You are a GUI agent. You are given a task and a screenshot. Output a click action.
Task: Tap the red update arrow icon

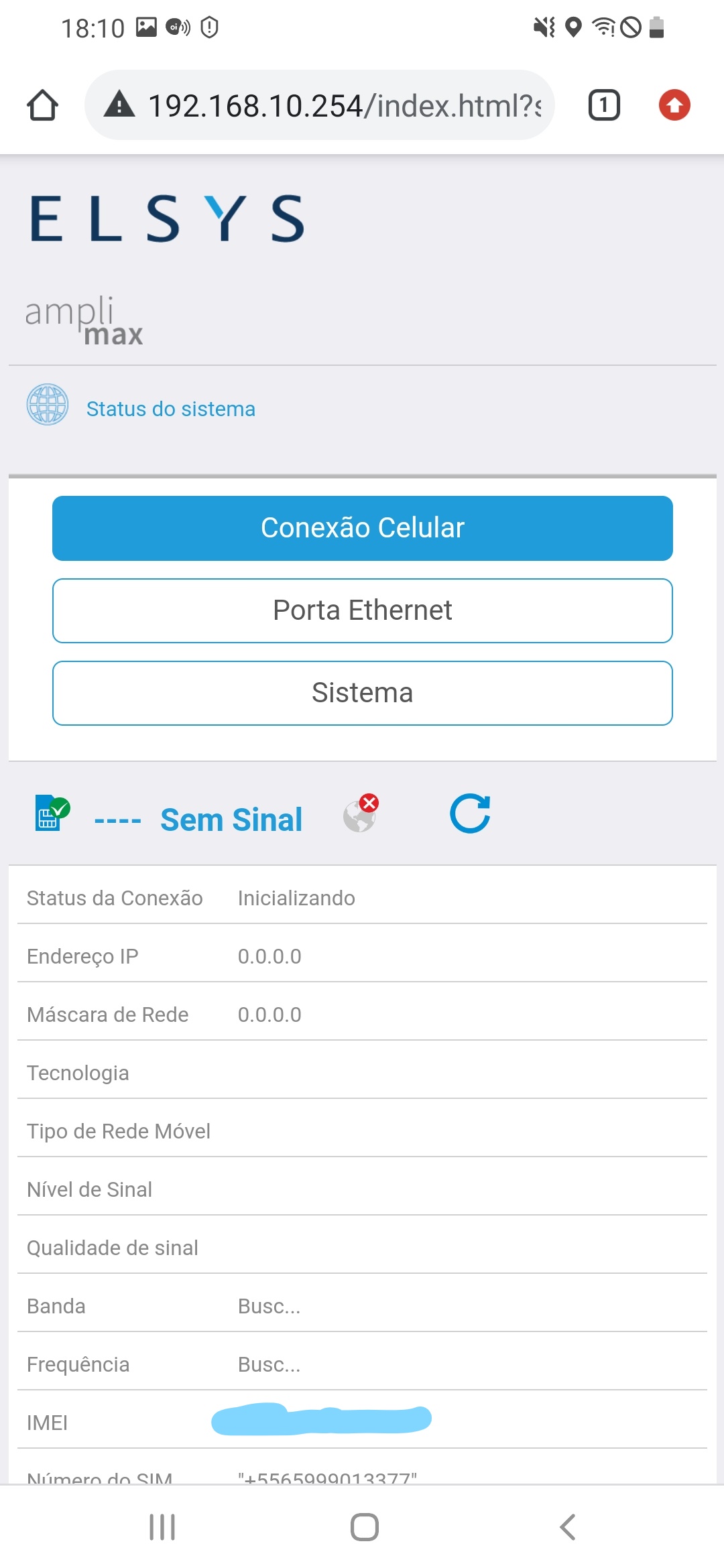point(674,105)
